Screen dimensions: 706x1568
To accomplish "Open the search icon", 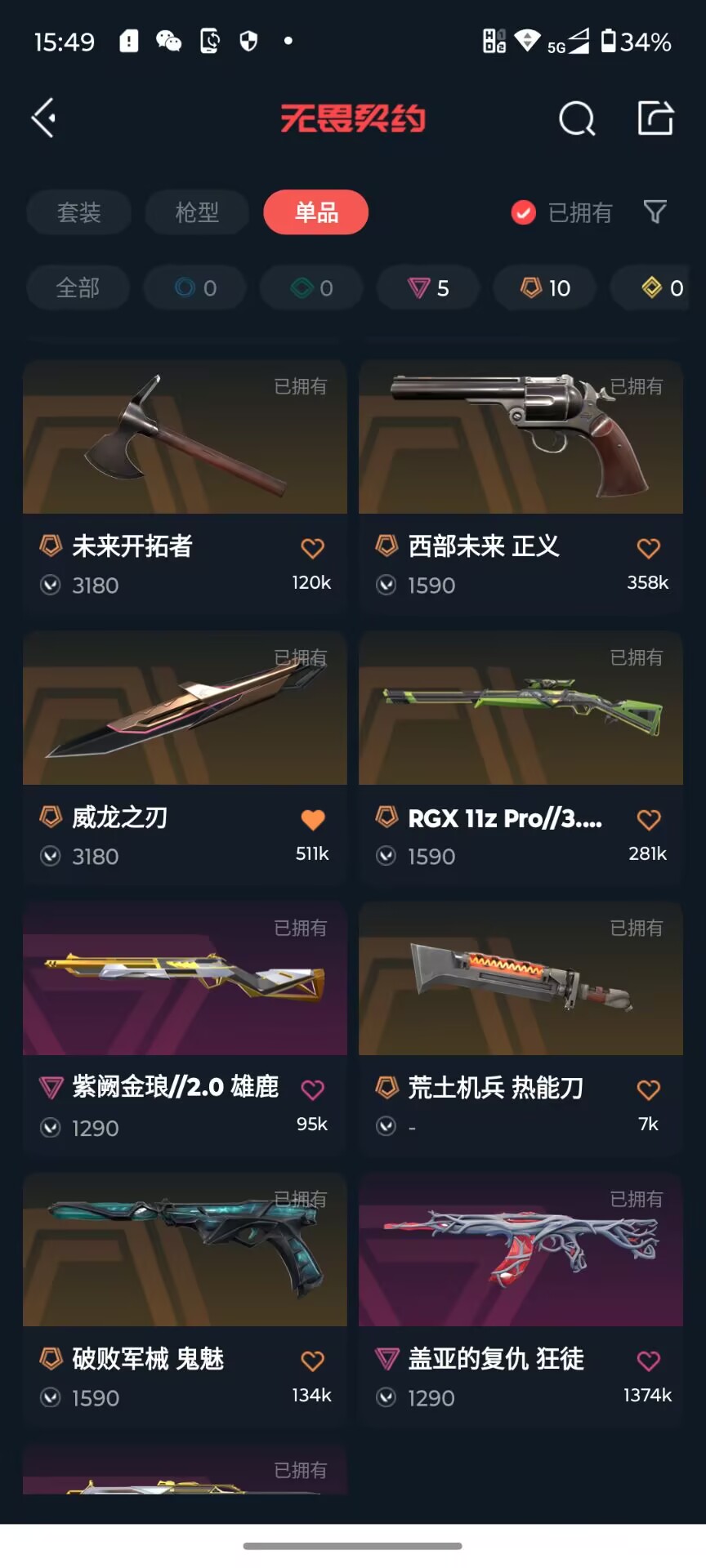I will (577, 118).
